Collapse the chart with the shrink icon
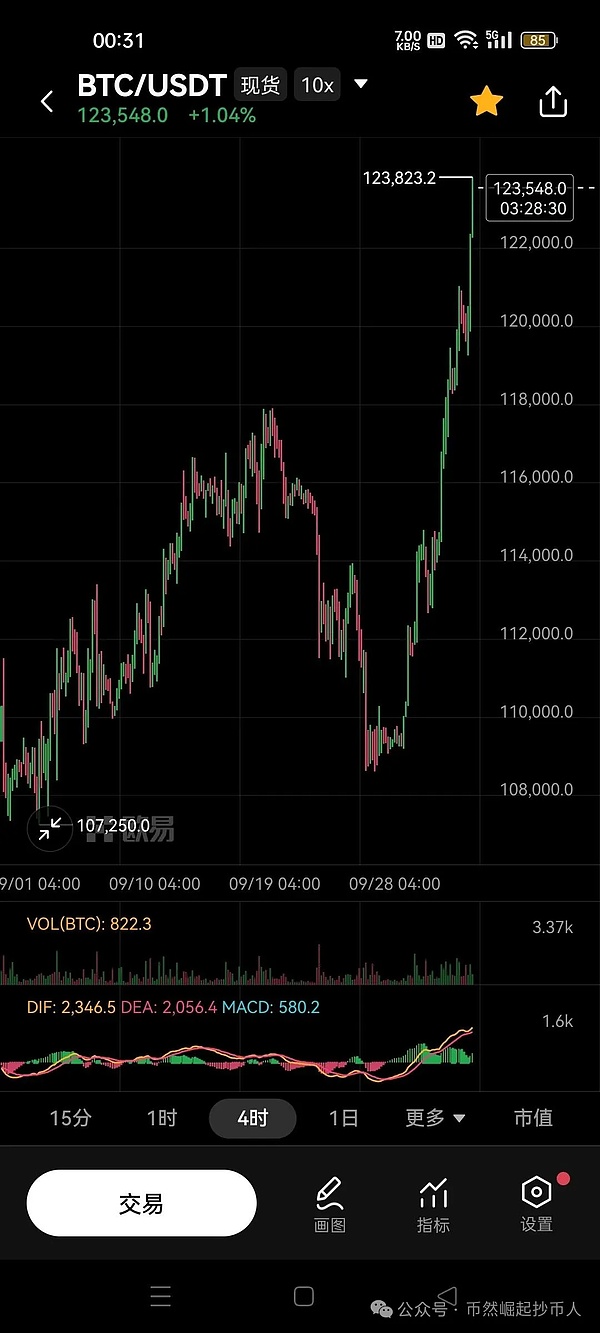The width and height of the screenshot is (600, 1333). point(48,827)
